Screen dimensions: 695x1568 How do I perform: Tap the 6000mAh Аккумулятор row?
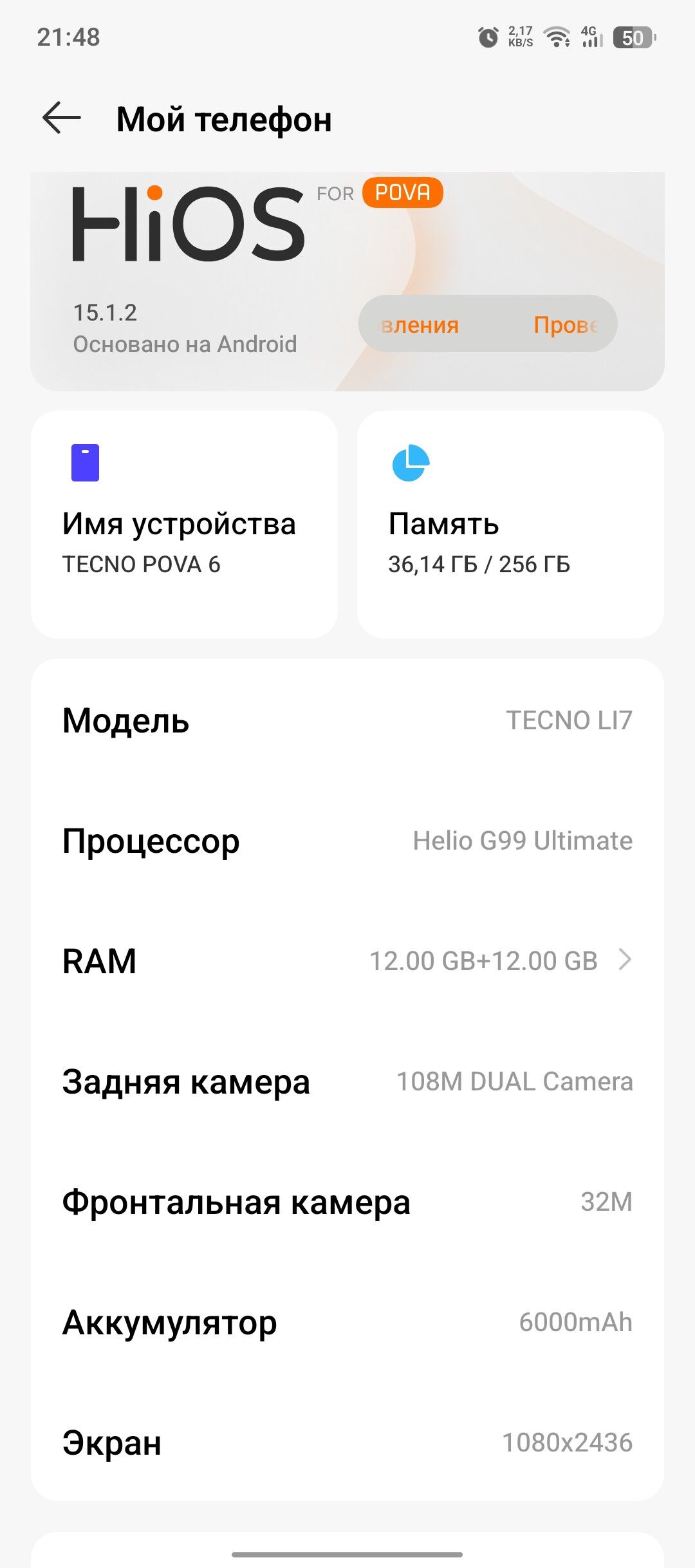pyautogui.click(x=347, y=1323)
